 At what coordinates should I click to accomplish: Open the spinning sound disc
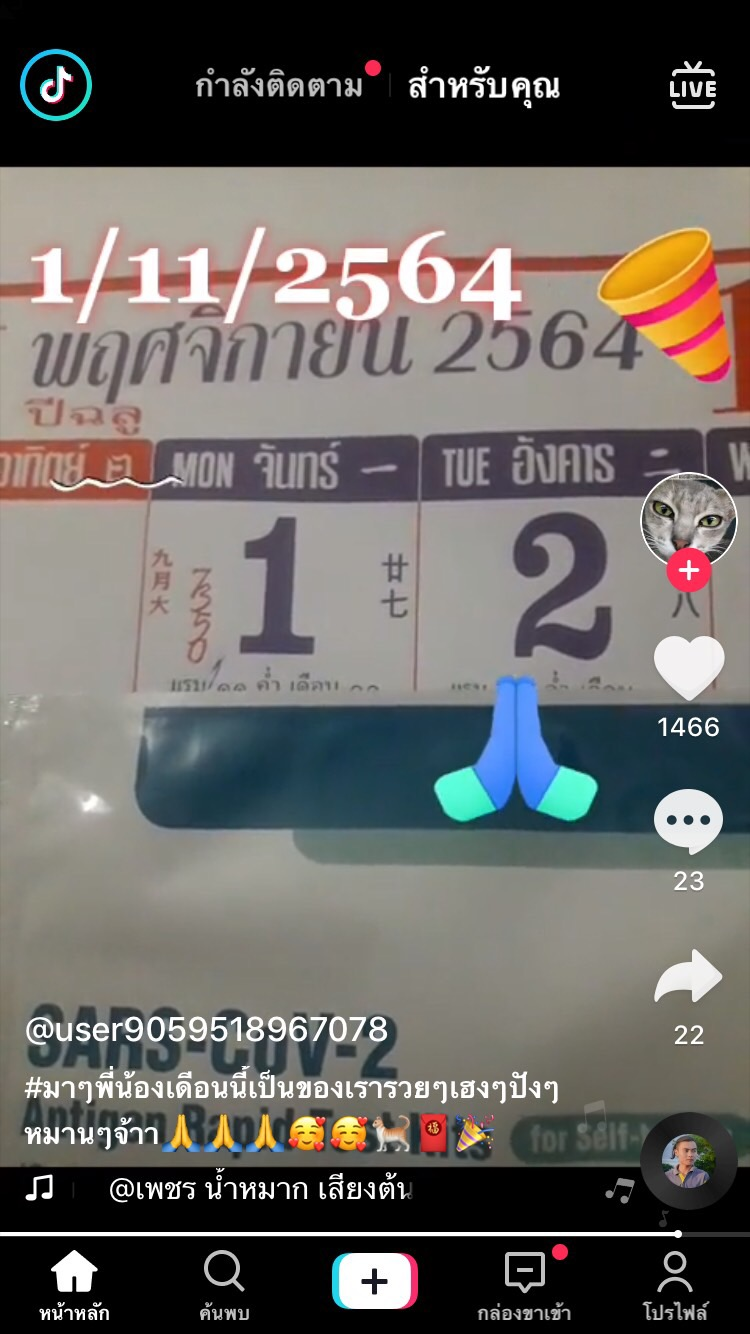click(x=688, y=1160)
